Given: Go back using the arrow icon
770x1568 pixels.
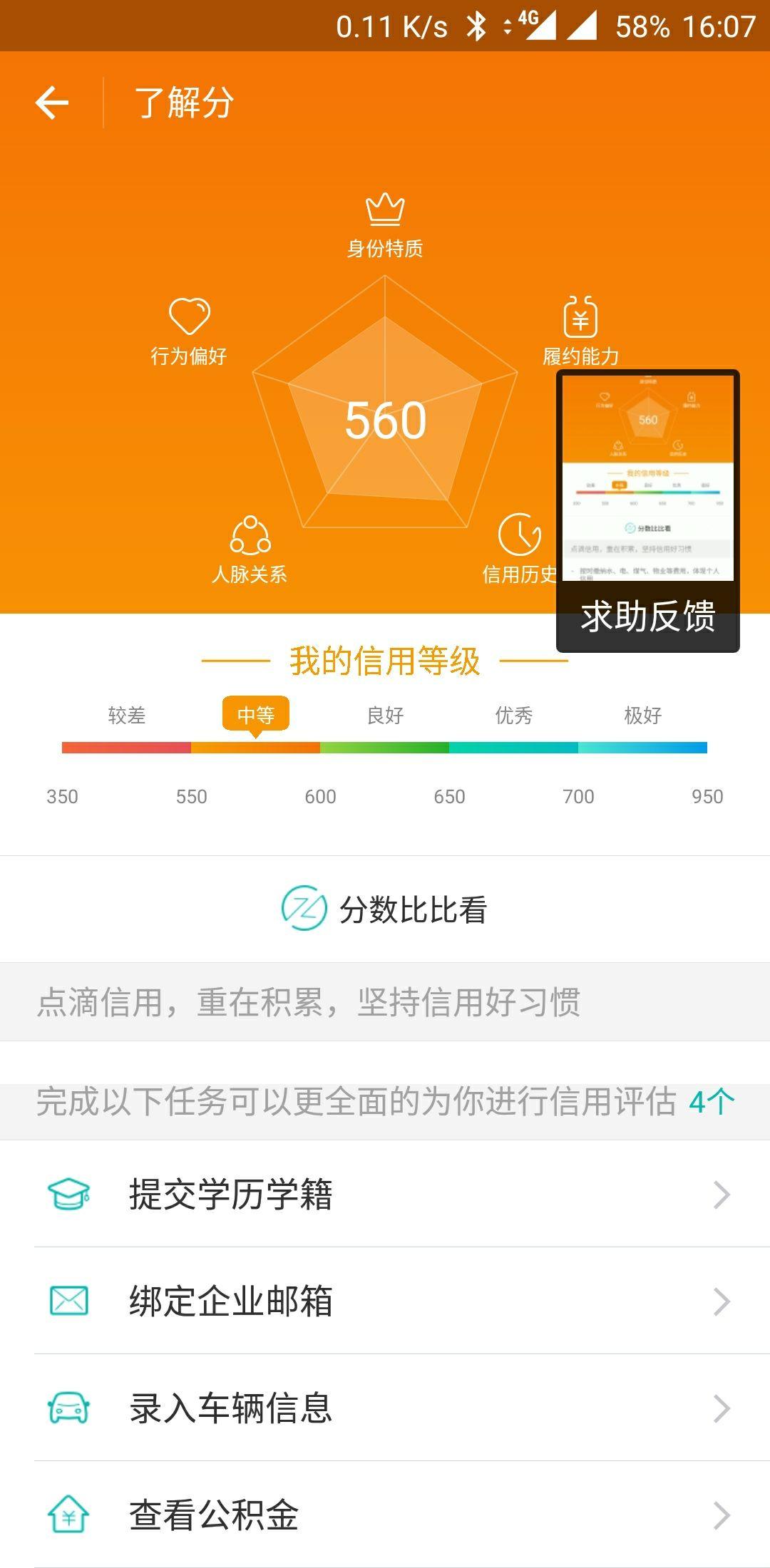Looking at the screenshot, I should (52, 103).
